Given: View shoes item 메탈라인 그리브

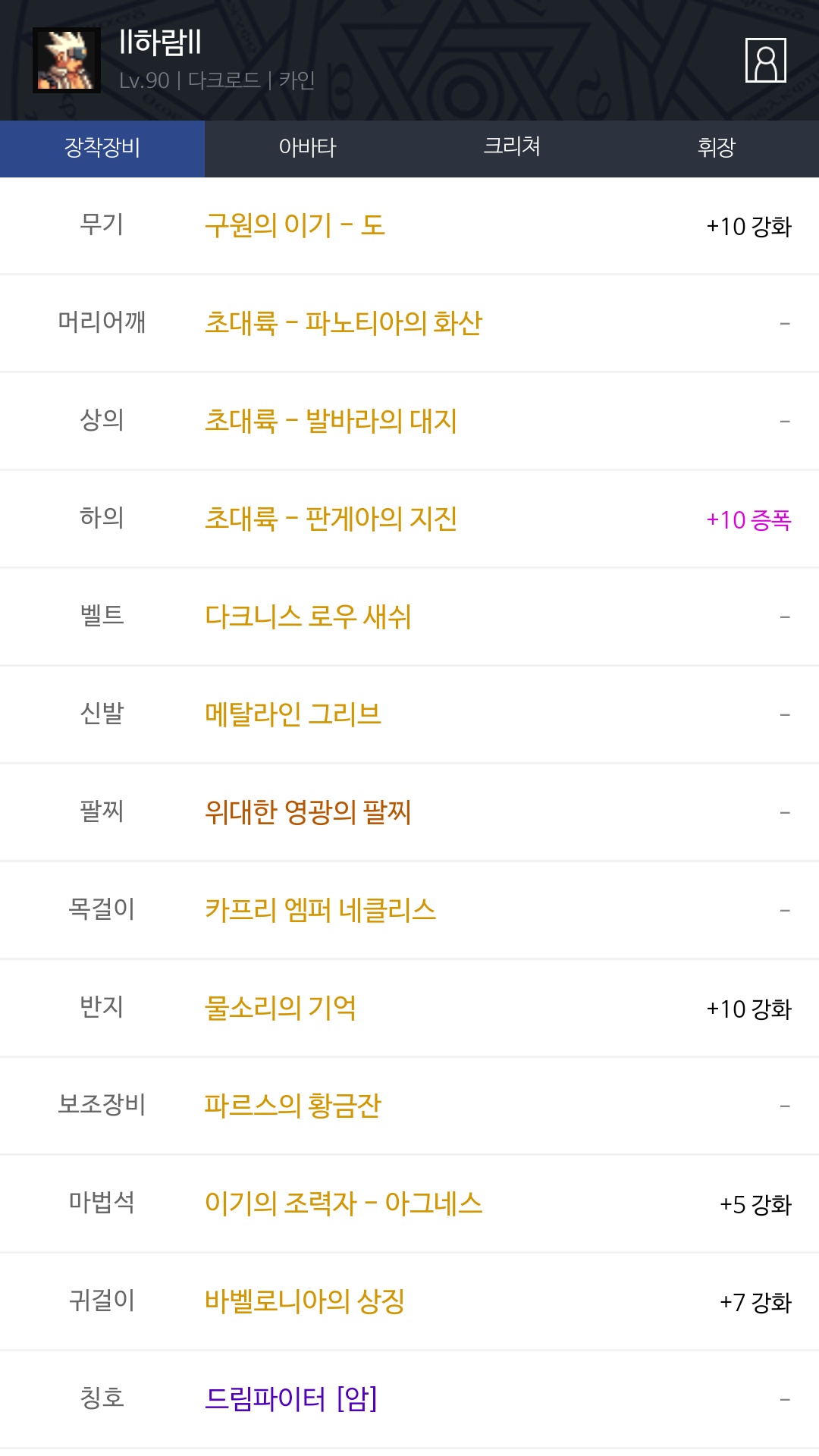Looking at the screenshot, I should [293, 714].
